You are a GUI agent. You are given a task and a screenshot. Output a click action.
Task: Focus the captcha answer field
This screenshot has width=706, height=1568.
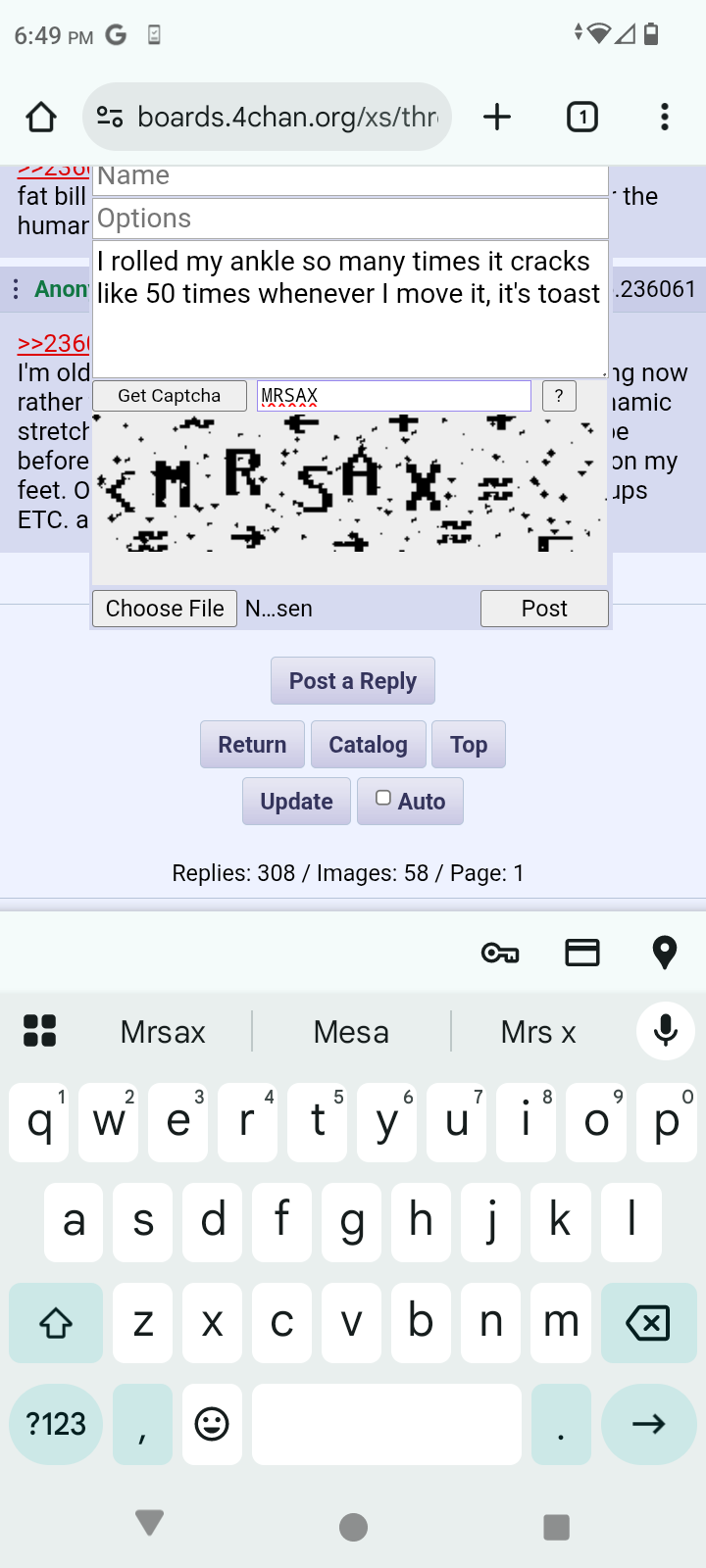pyautogui.click(x=394, y=396)
